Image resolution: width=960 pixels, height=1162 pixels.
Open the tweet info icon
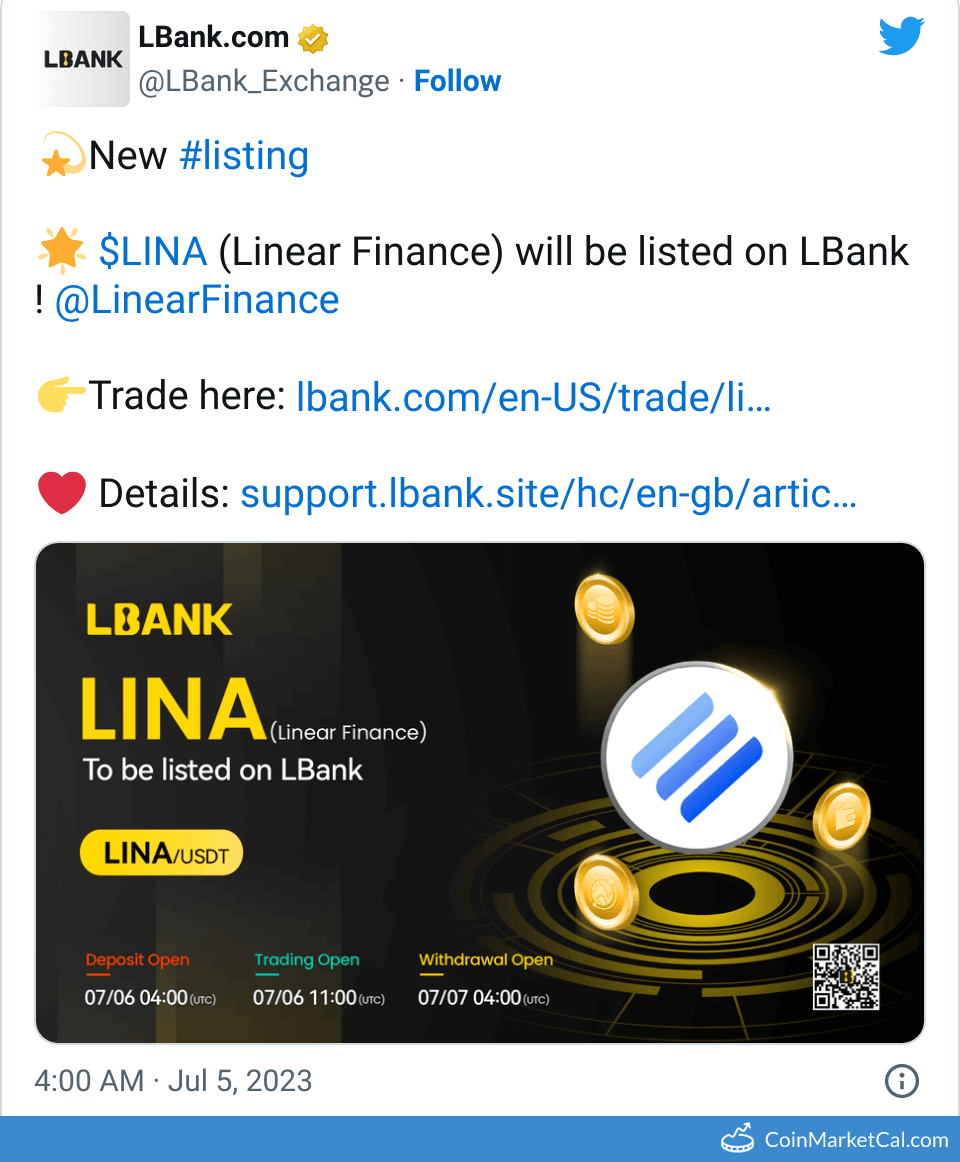(x=902, y=1081)
